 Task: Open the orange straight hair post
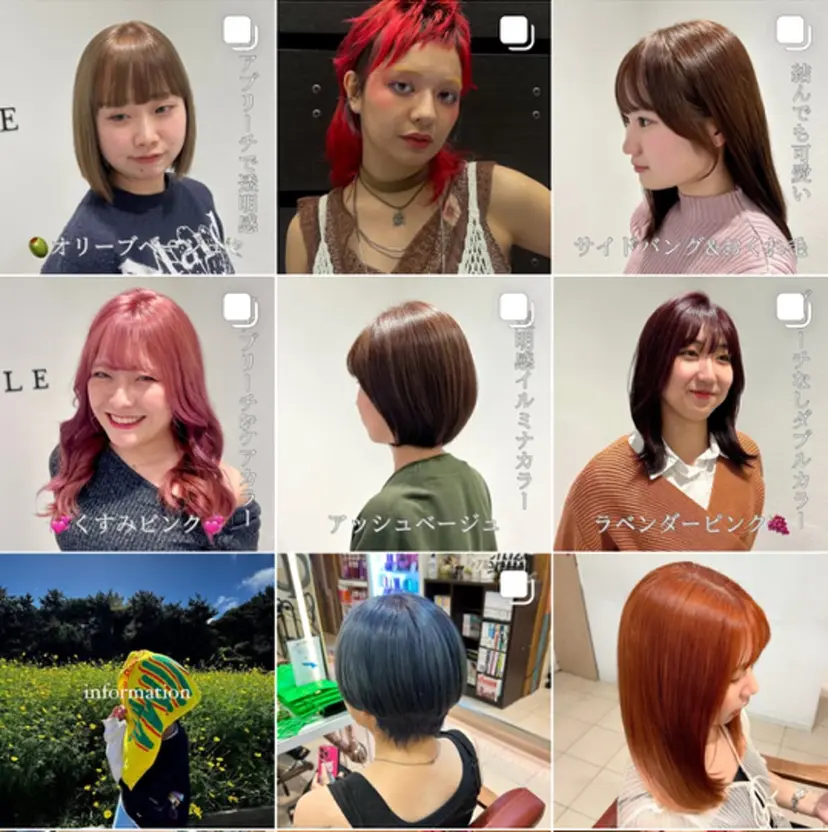click(690, 690)
